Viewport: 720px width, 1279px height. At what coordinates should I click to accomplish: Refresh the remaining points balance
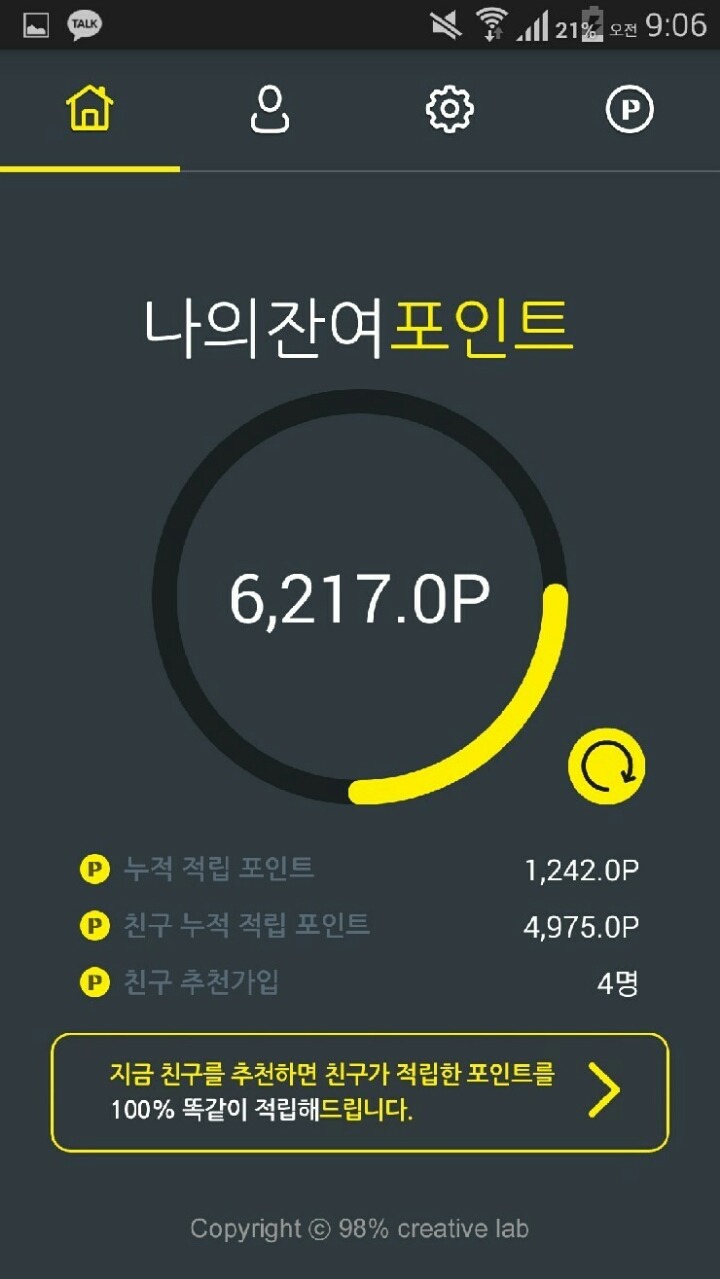coord(606,768)
